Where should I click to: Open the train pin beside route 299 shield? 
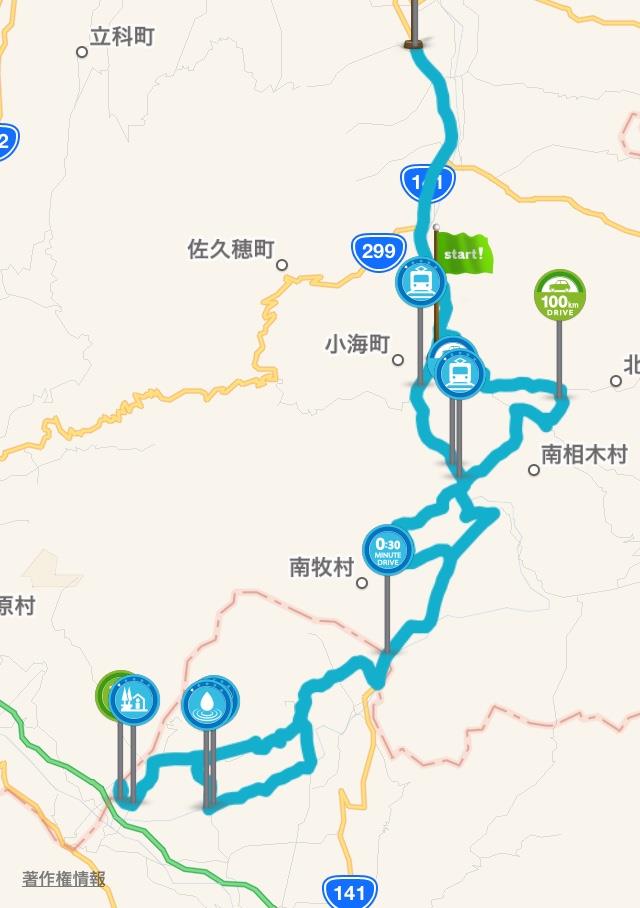point(420,281)
